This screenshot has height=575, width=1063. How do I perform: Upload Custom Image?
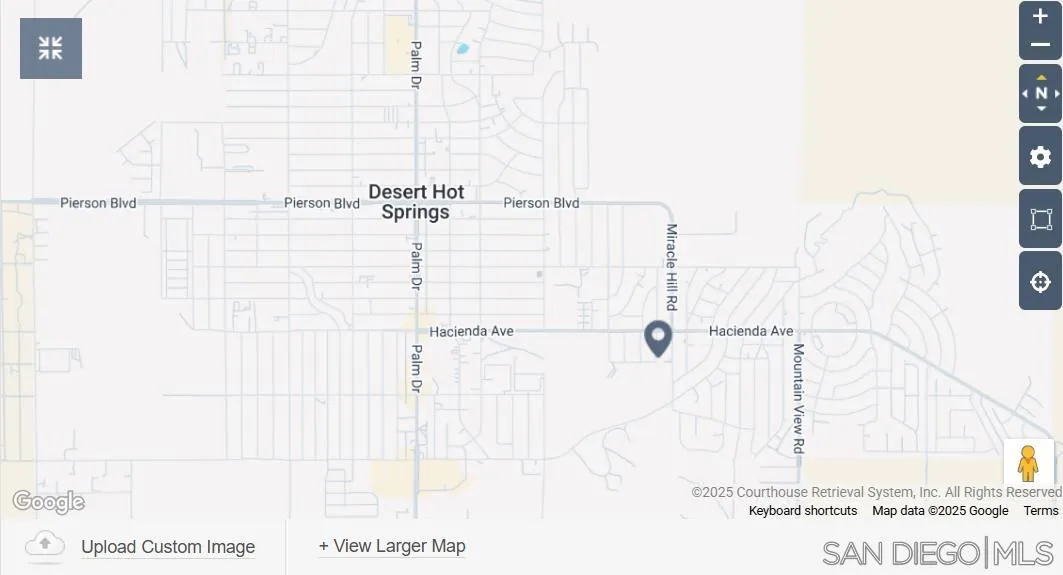[167, 547]
